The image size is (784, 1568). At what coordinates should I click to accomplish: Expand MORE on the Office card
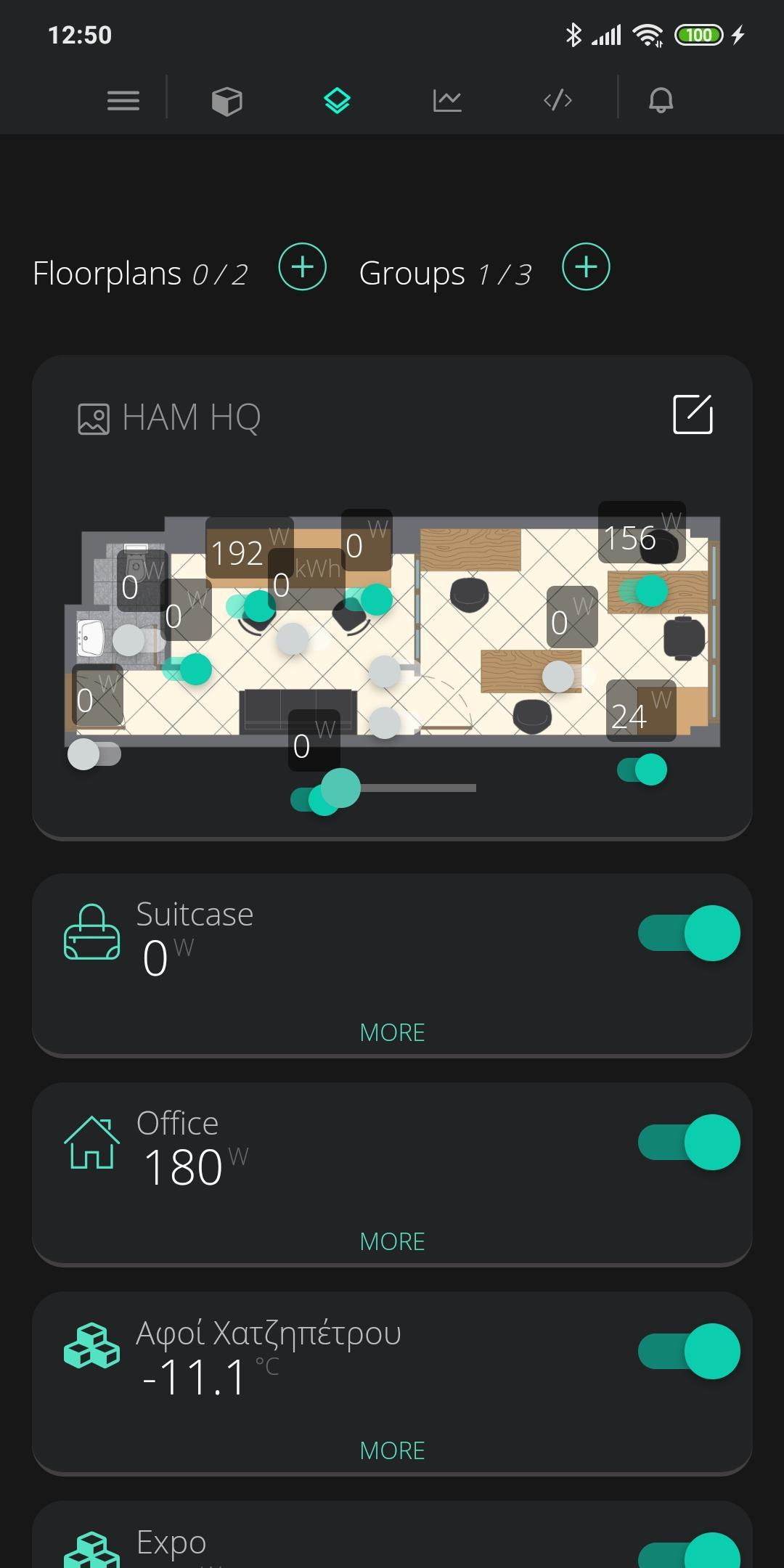392,1241
